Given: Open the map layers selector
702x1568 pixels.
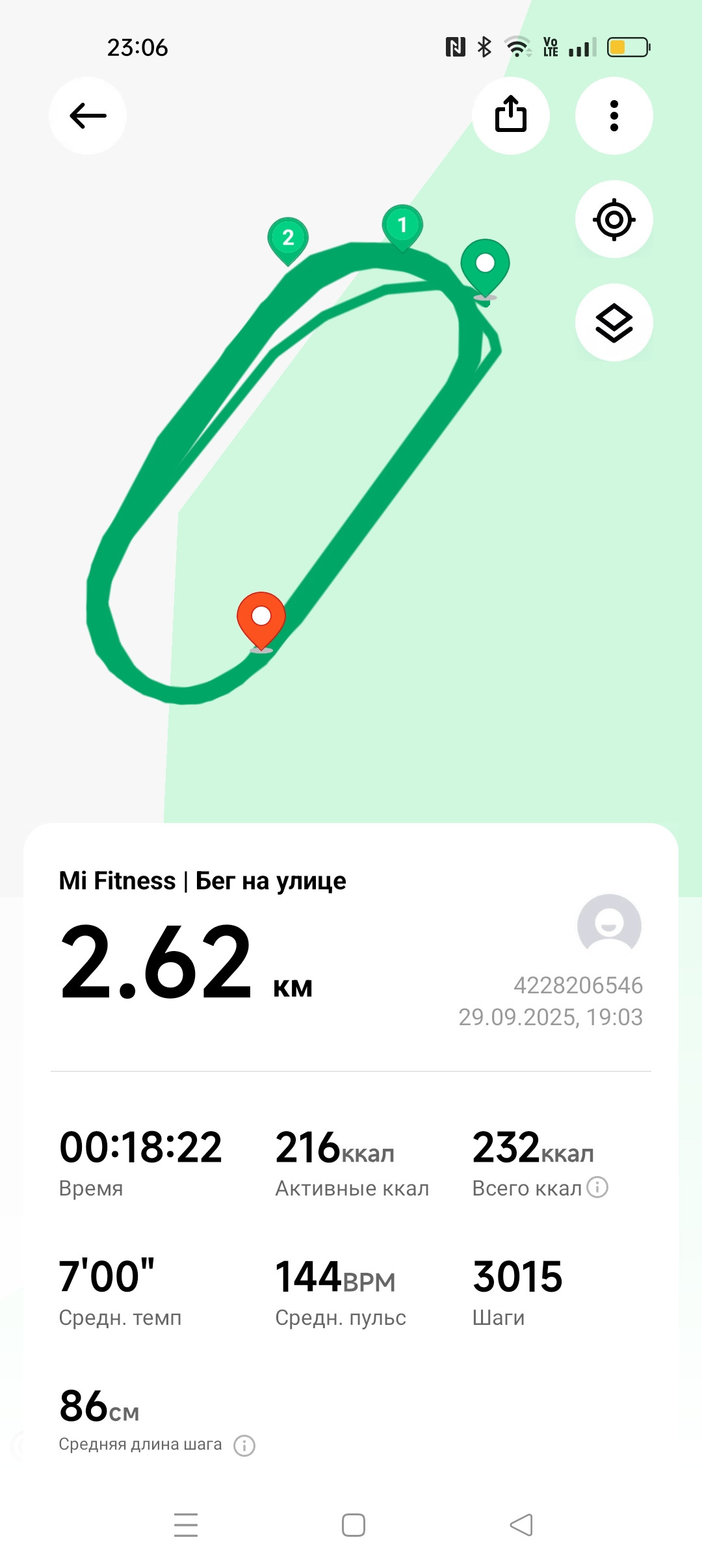Looking at the screenshot, I should point(614,322).
